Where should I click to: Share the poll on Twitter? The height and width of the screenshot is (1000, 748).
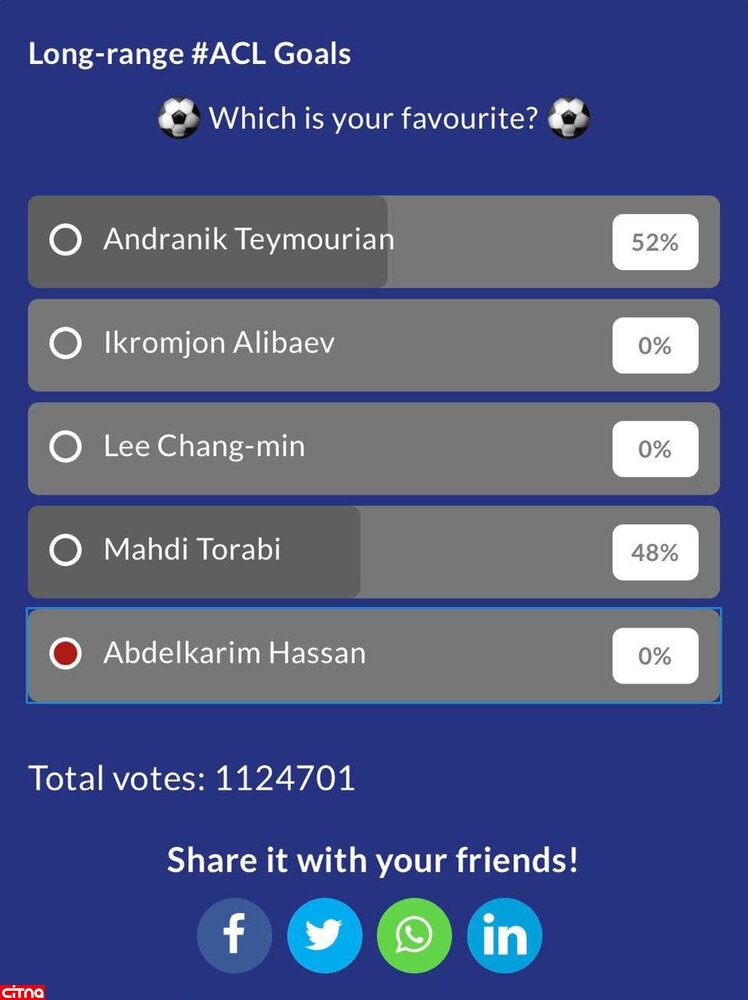(324, 937)
